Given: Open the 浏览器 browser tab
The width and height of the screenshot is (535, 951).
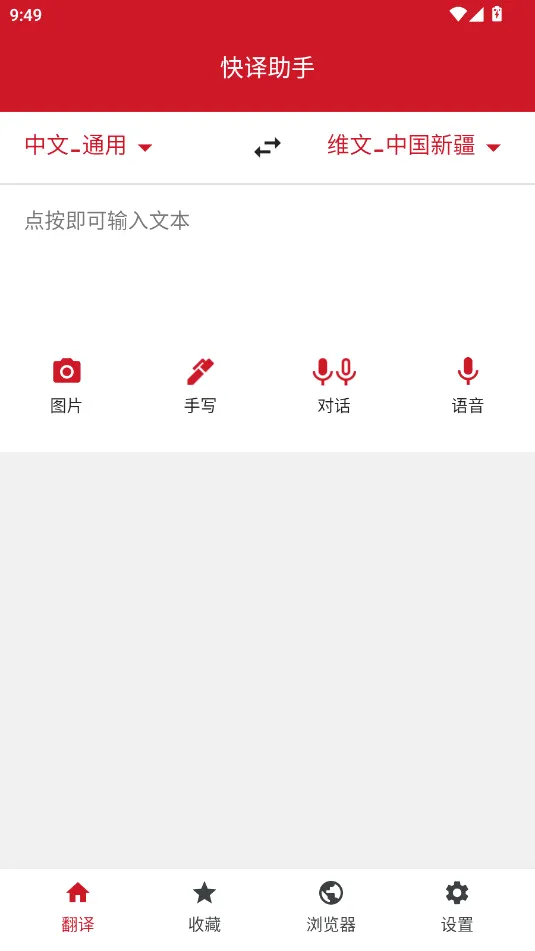Looking at the screenshot, I should tap(331, 908).
